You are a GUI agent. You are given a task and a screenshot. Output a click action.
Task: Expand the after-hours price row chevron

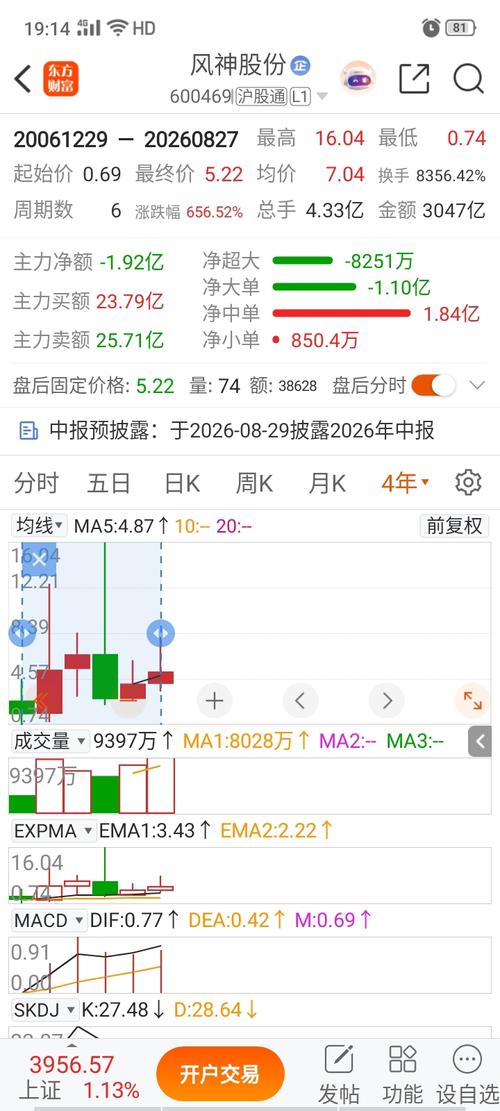click(477, 385)
